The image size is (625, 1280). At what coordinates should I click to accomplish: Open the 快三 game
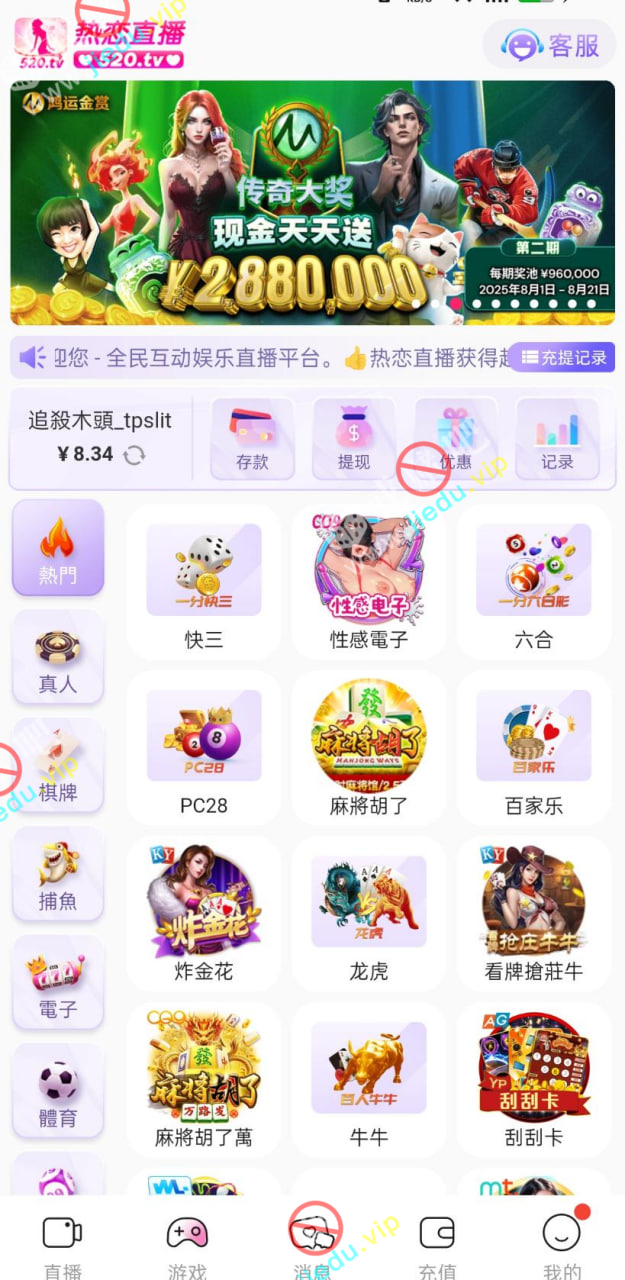204,582
